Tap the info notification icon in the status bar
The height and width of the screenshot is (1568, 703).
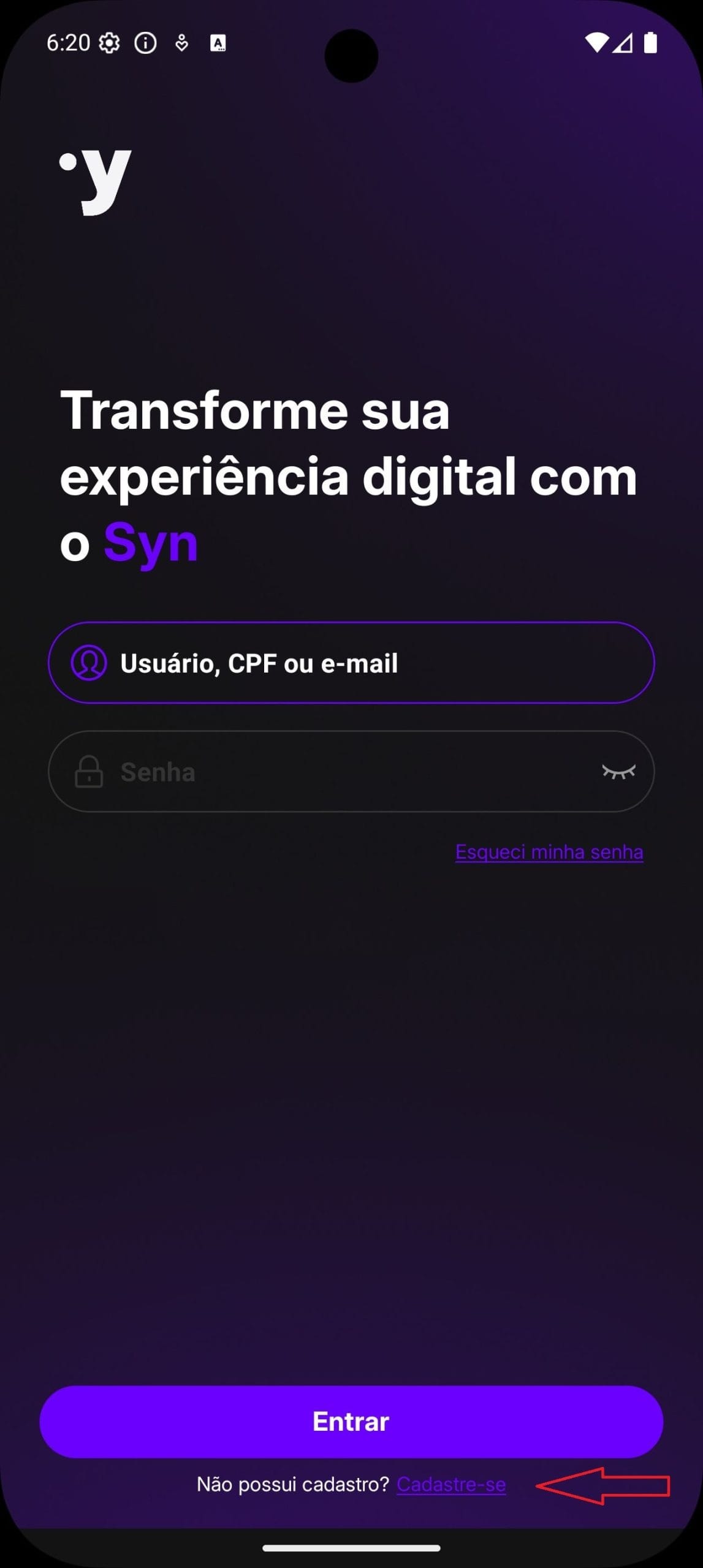tap(145, 42)
